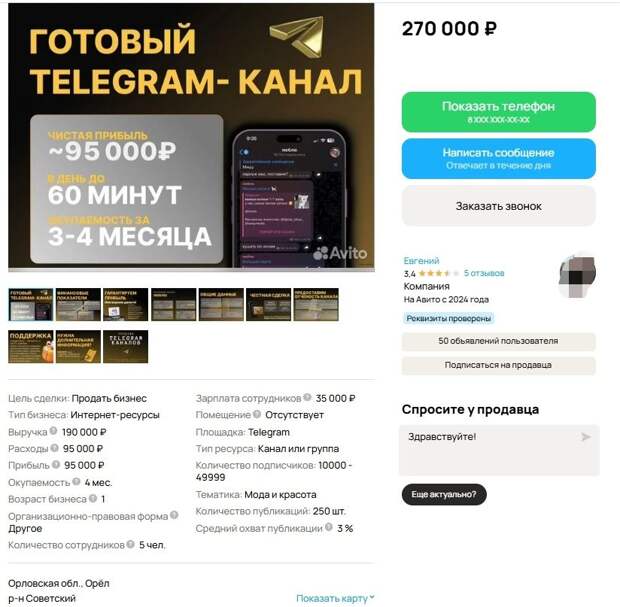Screen dimensions: 620x607
Task: Send the message with the arrow icon
Action: coord(586,437)
